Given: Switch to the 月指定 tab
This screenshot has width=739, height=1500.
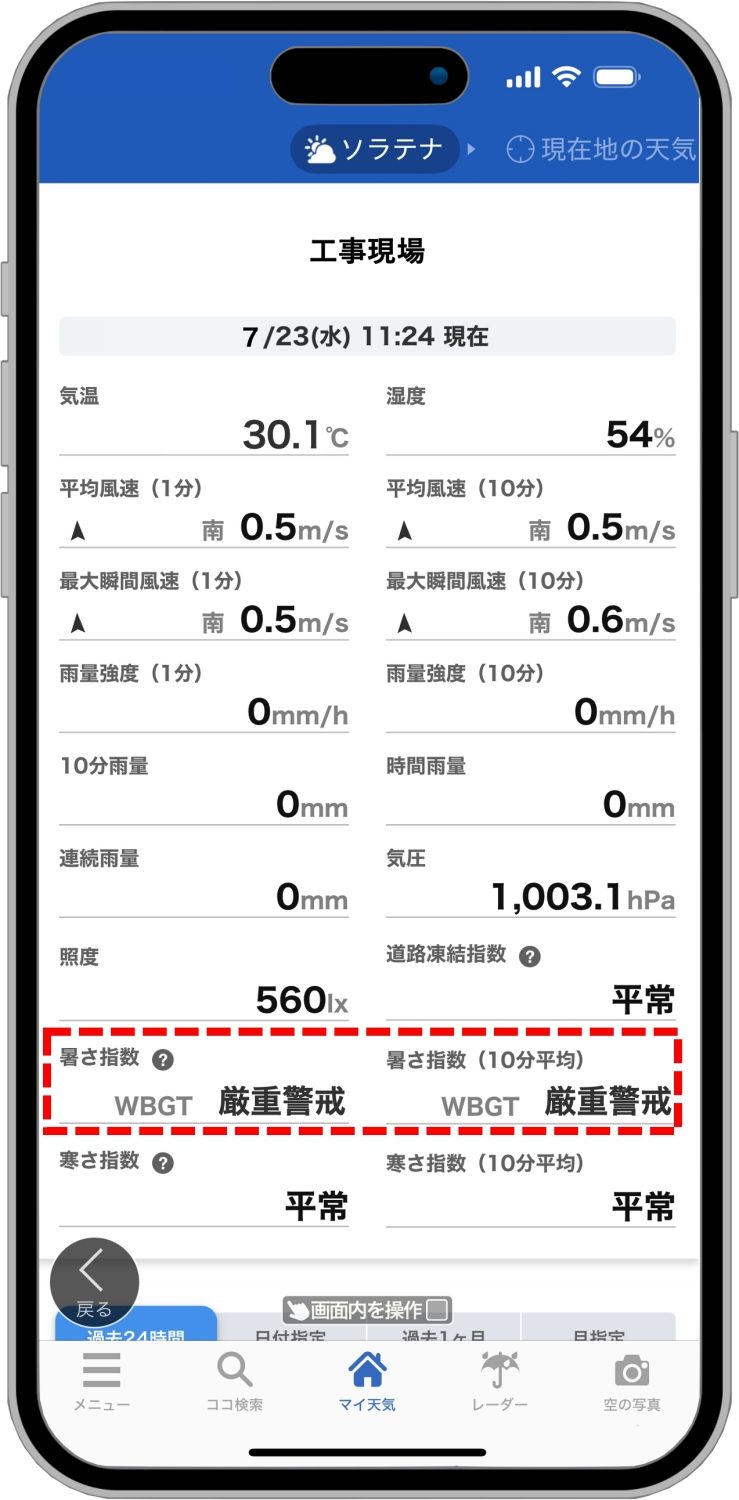Looking at the screenshot, I should pos(598,1332).
